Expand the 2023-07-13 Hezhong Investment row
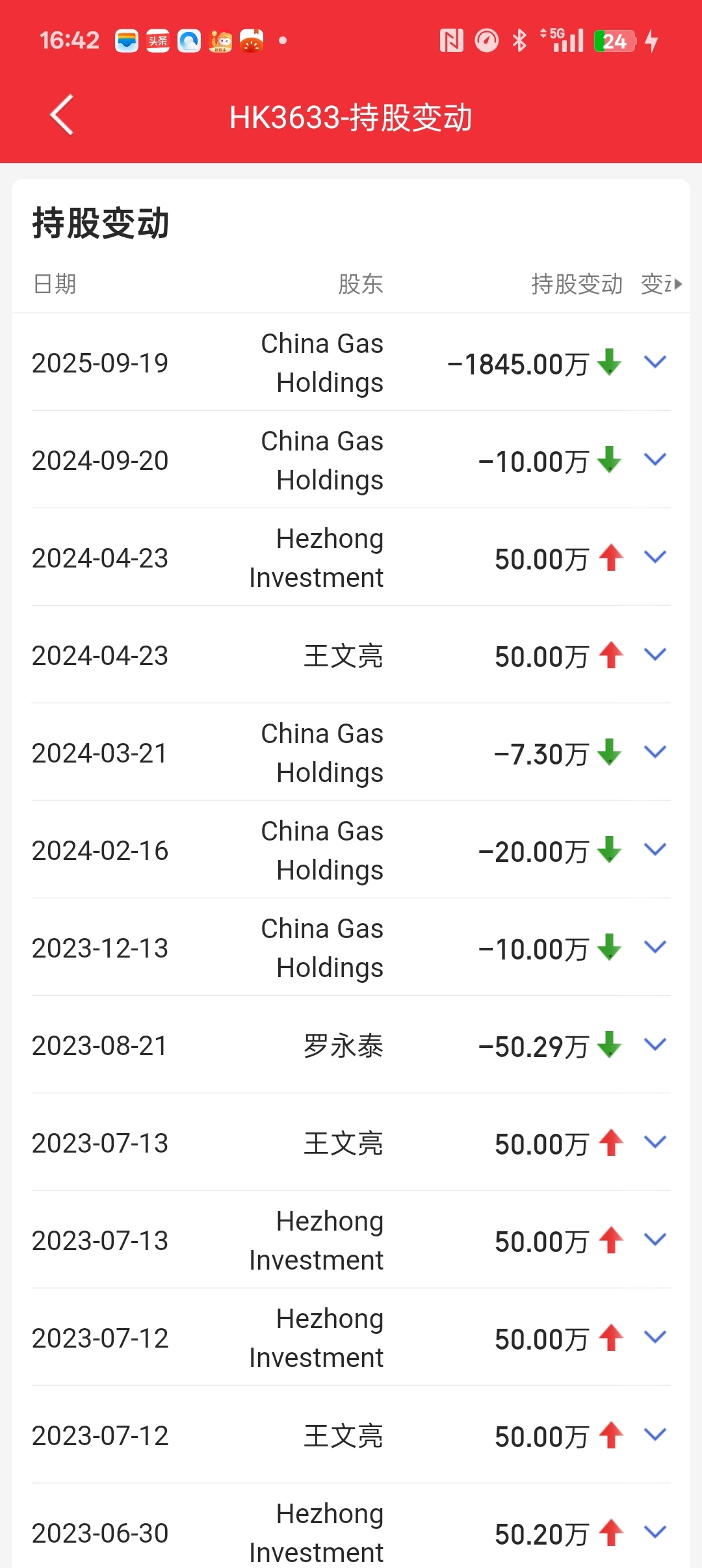 pyautogui.click(x=655, y=1239)
